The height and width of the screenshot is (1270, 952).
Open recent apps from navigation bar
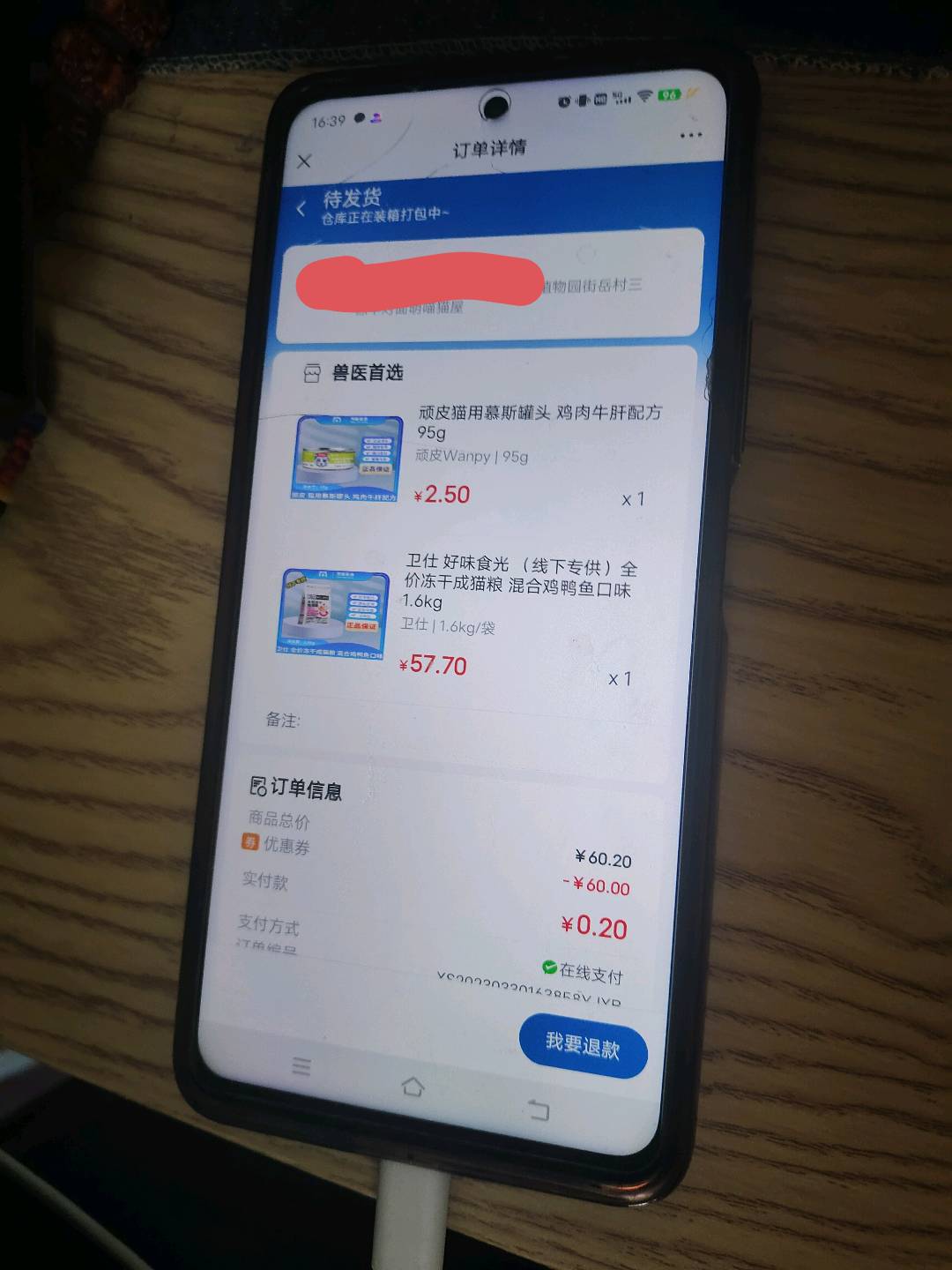pyautogui.click(x=301, y=1066)
